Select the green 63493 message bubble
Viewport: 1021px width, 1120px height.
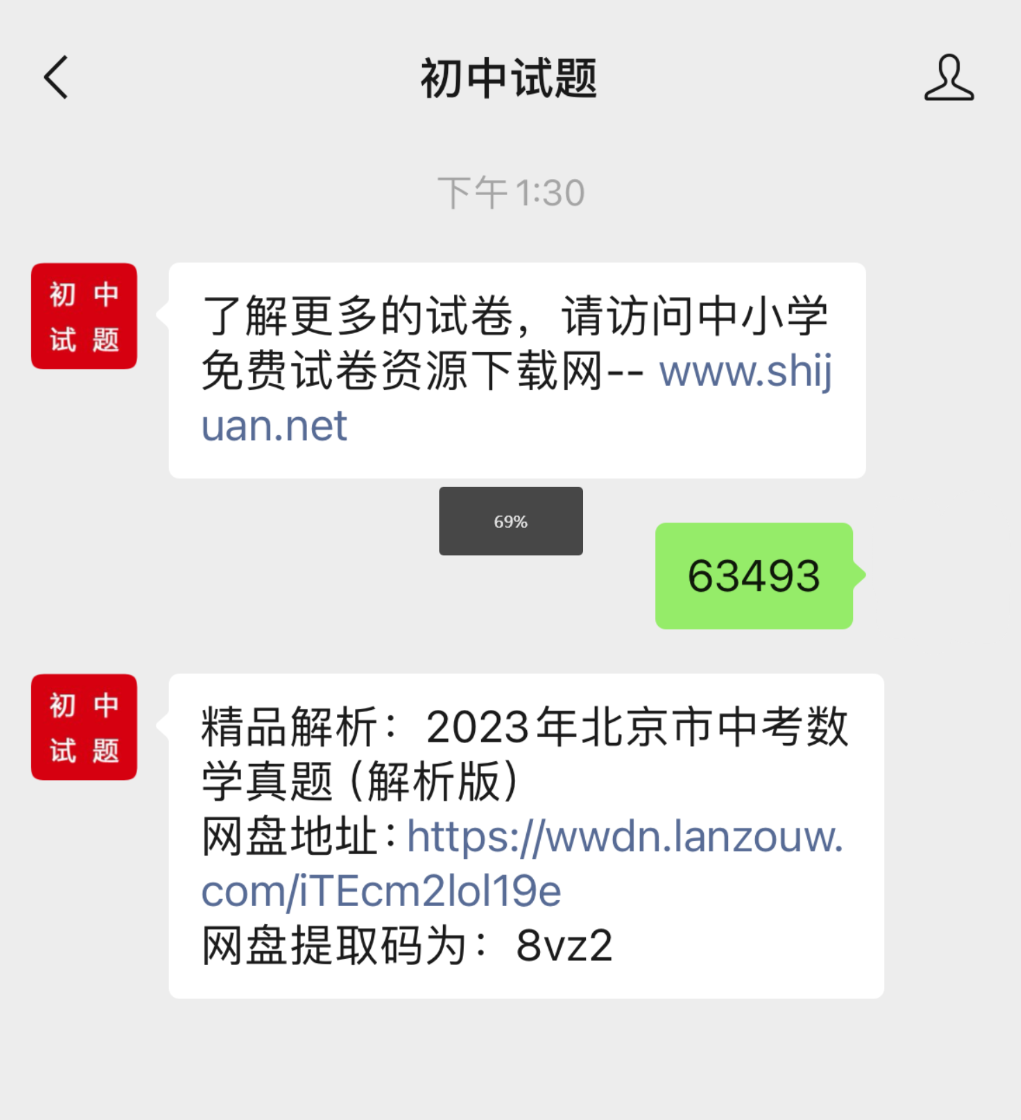[x=754, y=576]
